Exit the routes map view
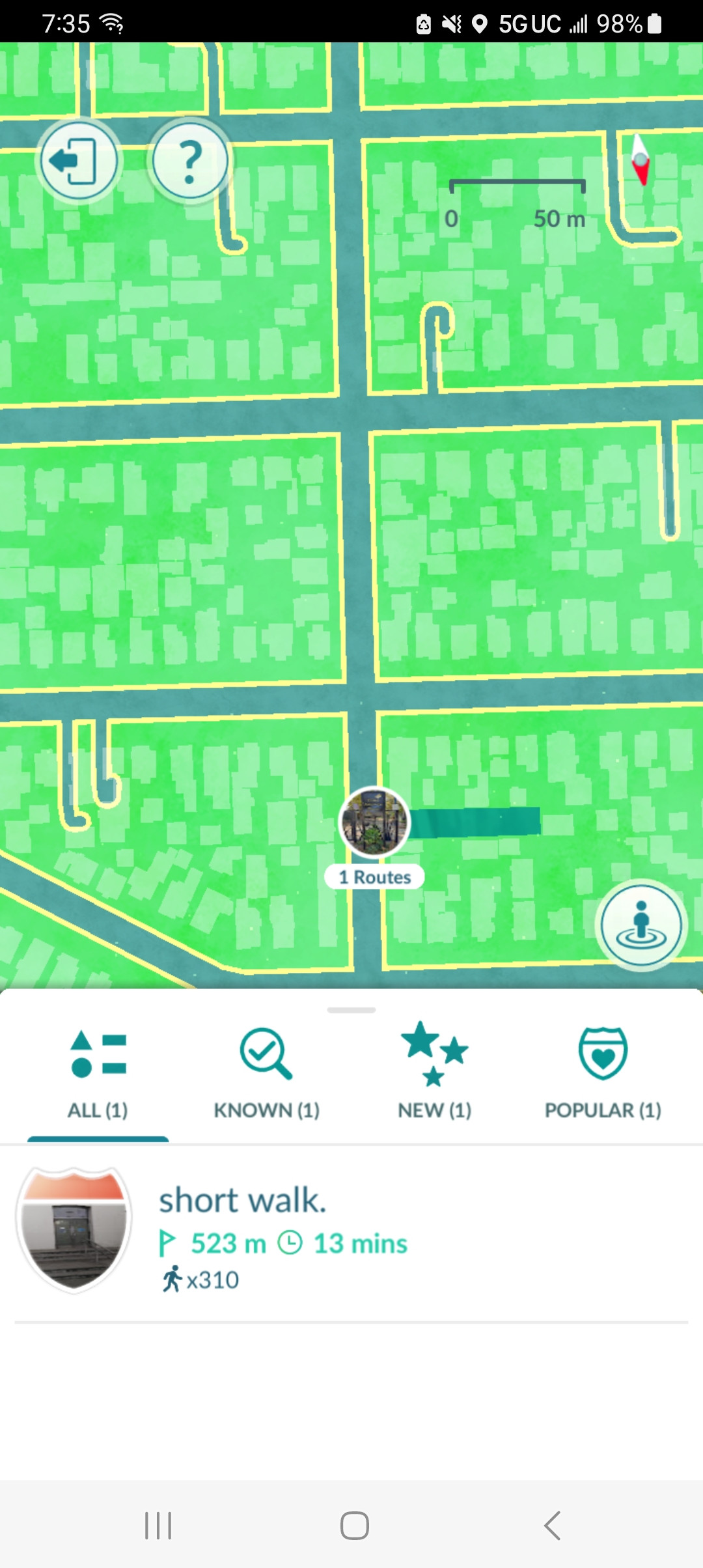 point(78,161)
